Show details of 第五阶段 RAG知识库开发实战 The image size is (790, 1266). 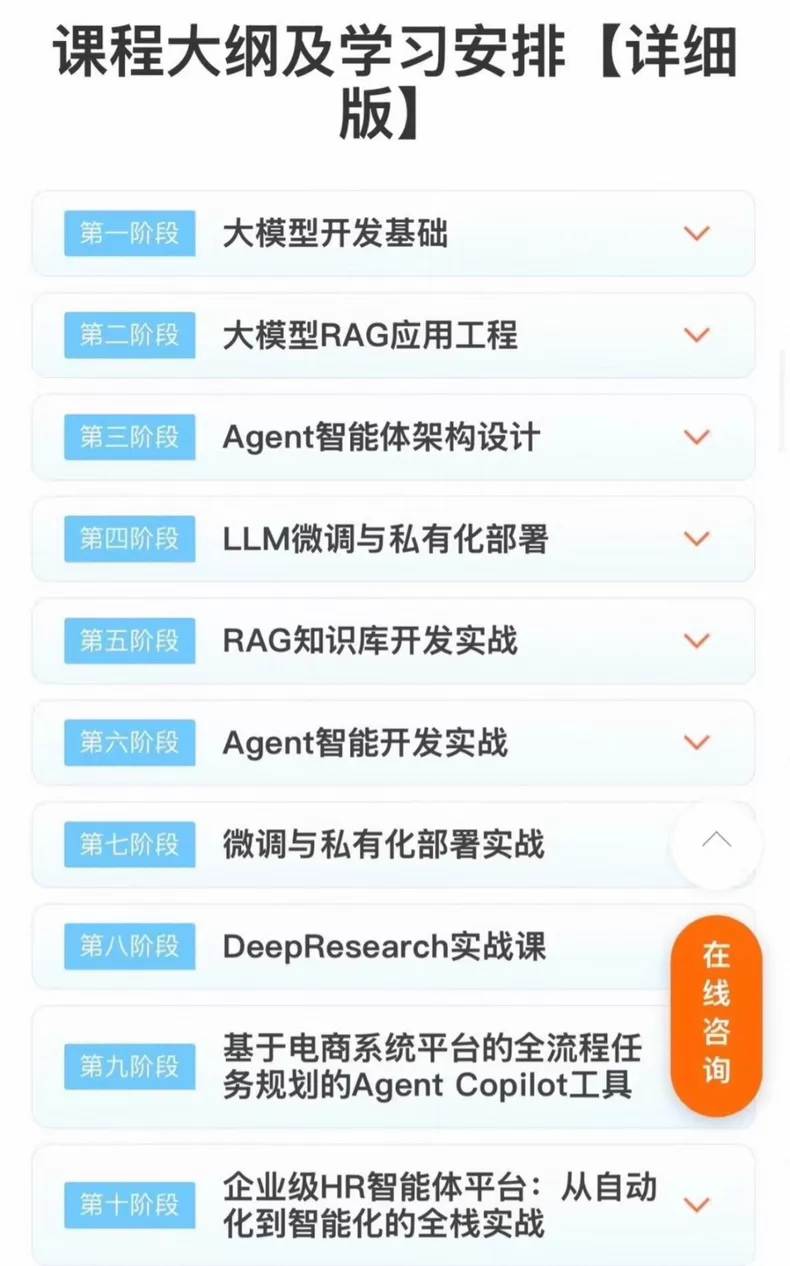click(x=696, y=640)
